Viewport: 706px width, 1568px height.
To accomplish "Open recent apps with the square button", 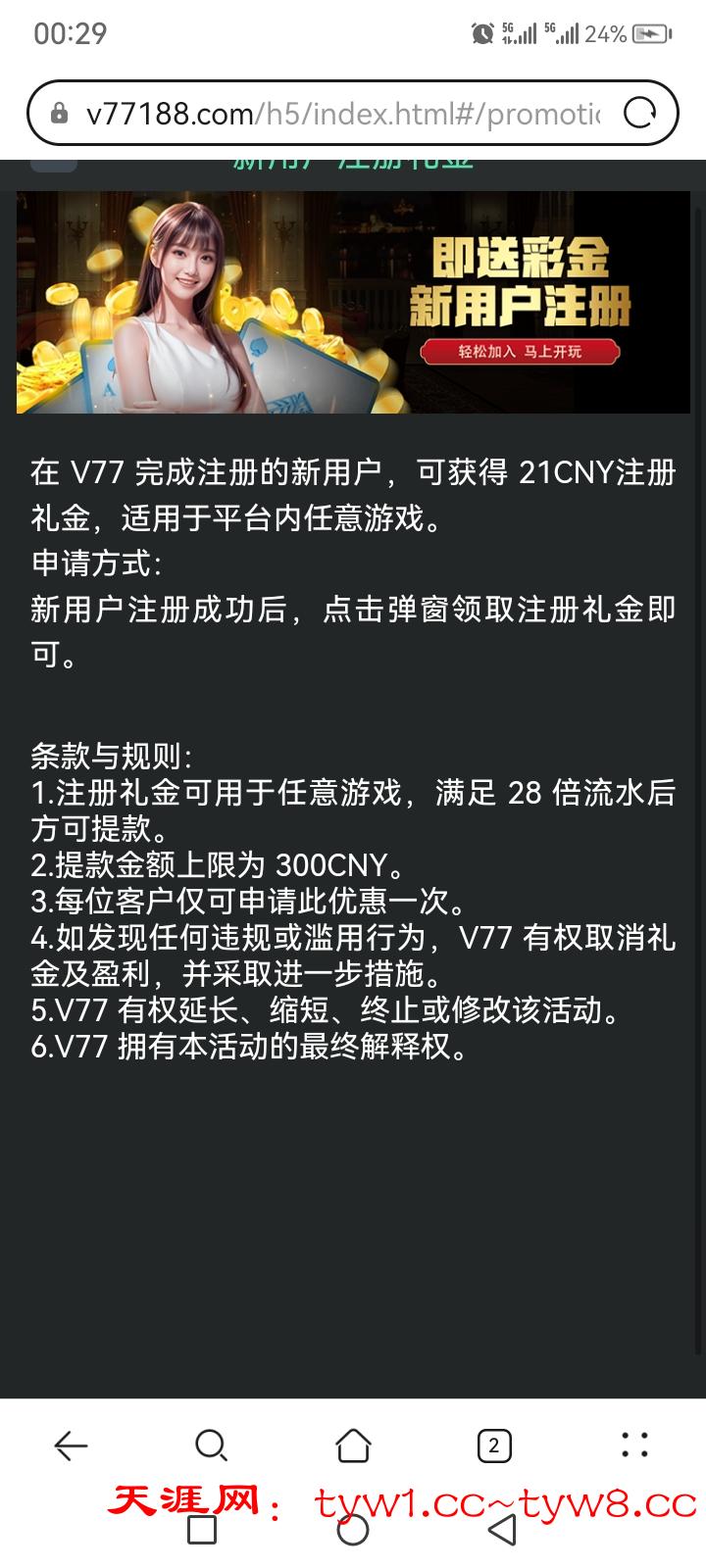I will tap(202, 1530).
